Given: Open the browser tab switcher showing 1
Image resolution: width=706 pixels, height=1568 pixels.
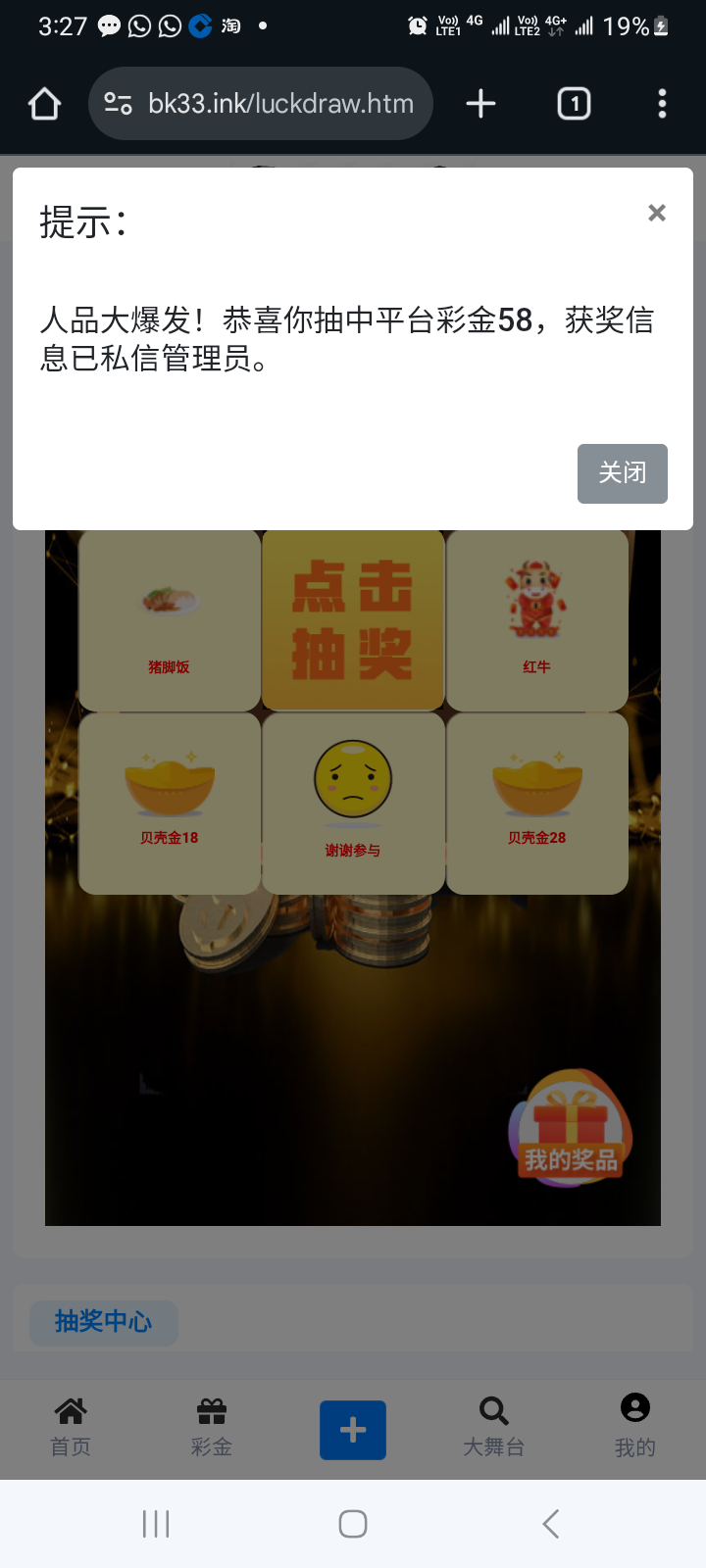Looking at the screenshot, I should [574, 103].
